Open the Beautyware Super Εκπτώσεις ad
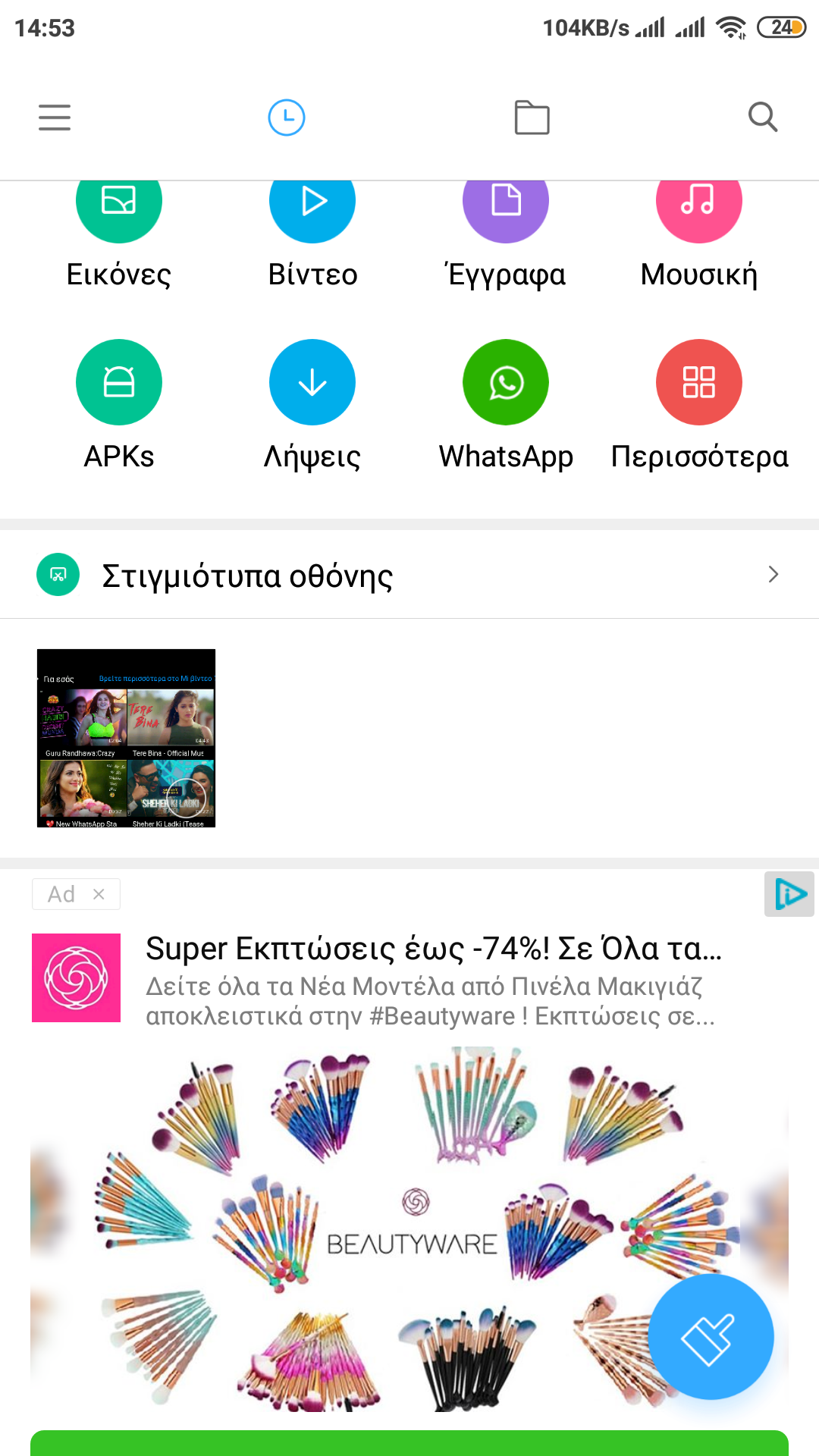 (x=432, y=949)
